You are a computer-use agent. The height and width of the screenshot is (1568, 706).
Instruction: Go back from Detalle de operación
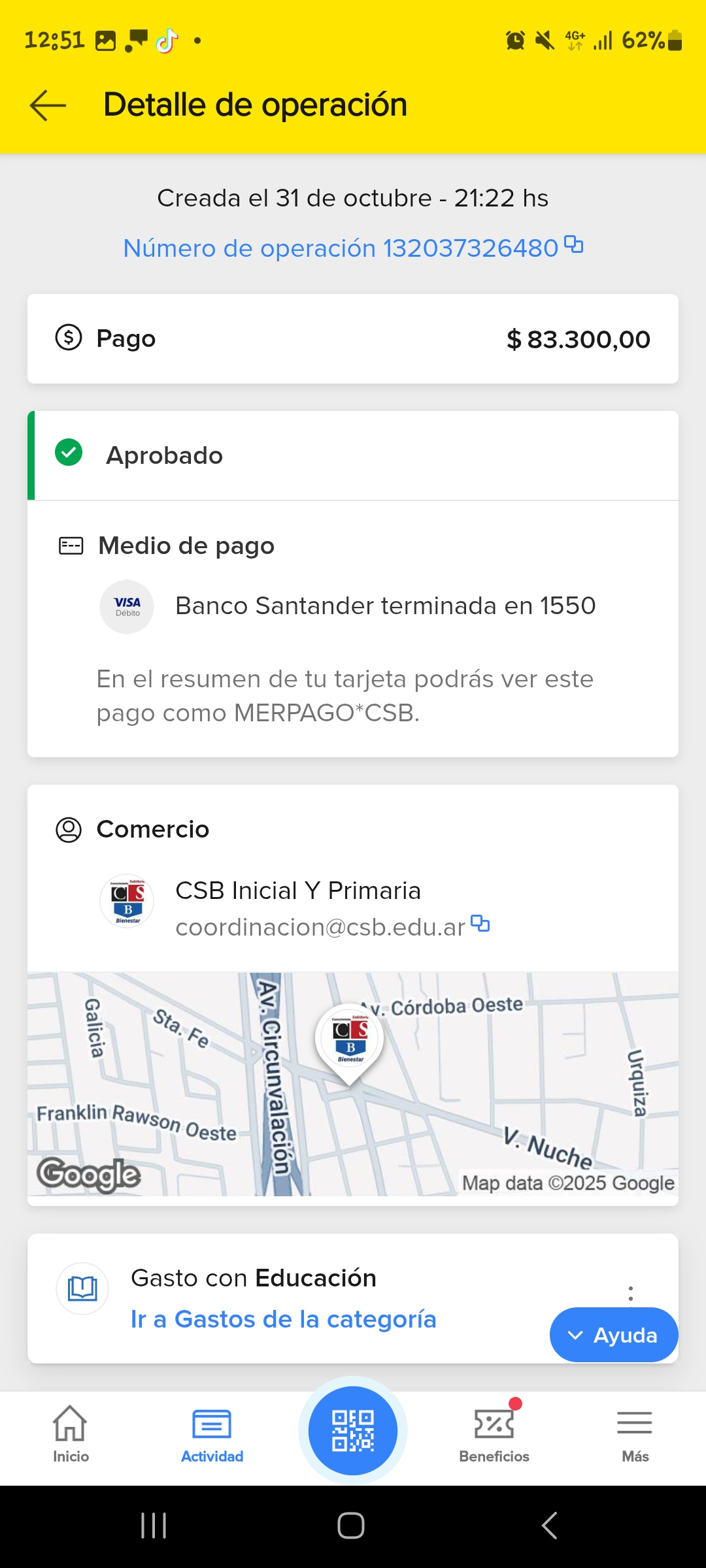coord(48,105)
